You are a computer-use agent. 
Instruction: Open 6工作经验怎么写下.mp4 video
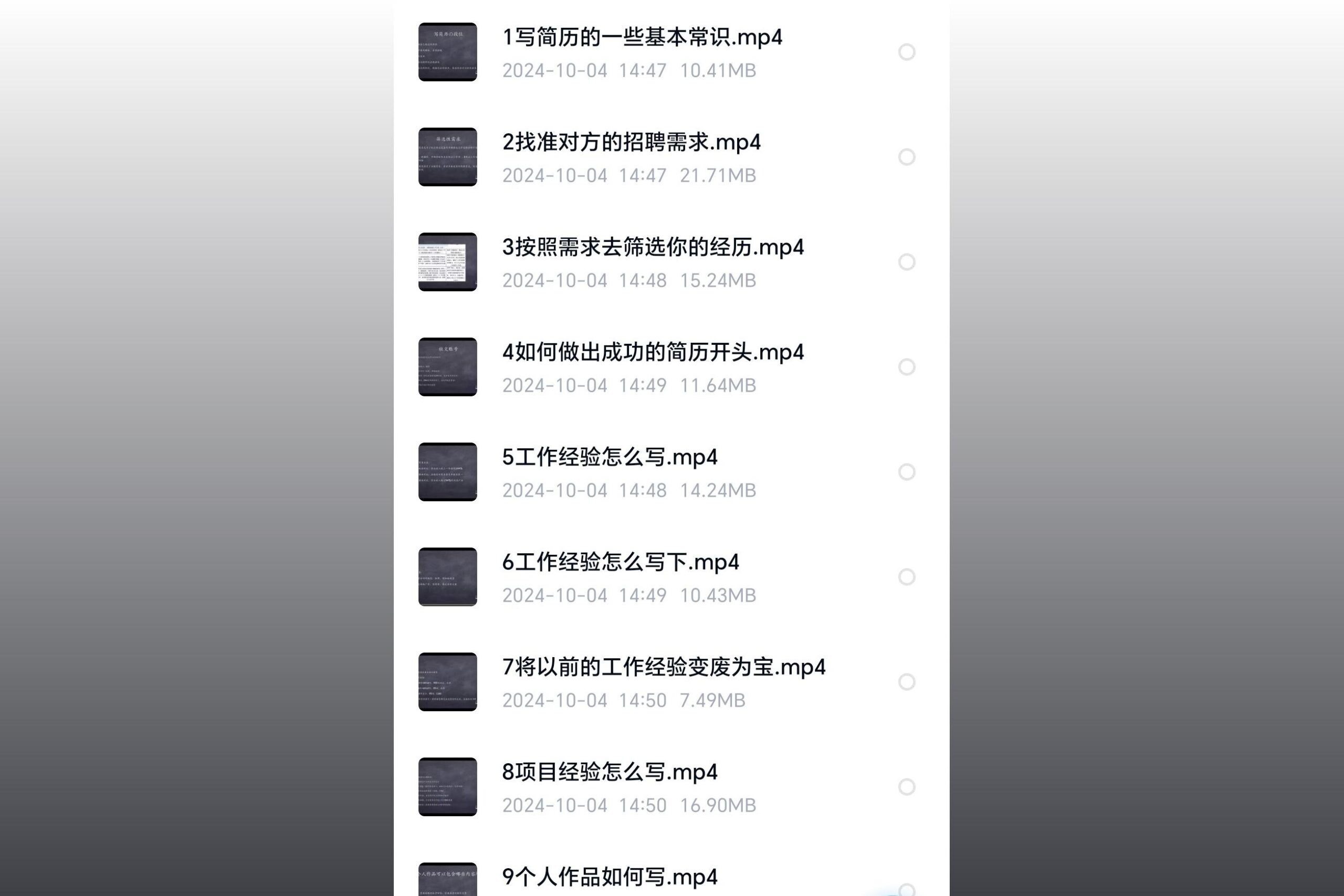point(620,562)
